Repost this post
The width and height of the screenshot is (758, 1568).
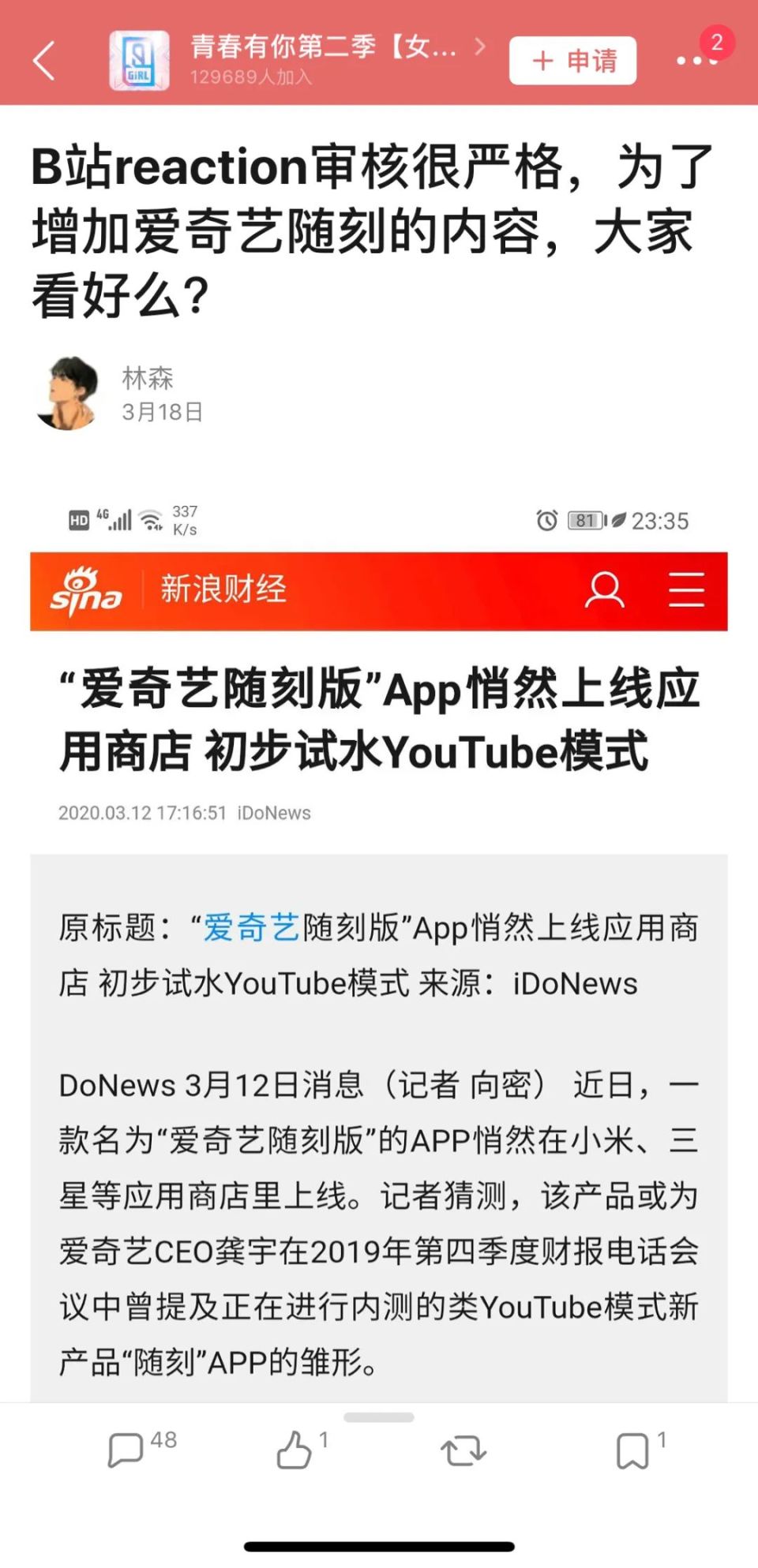(x=463, y=1450)
